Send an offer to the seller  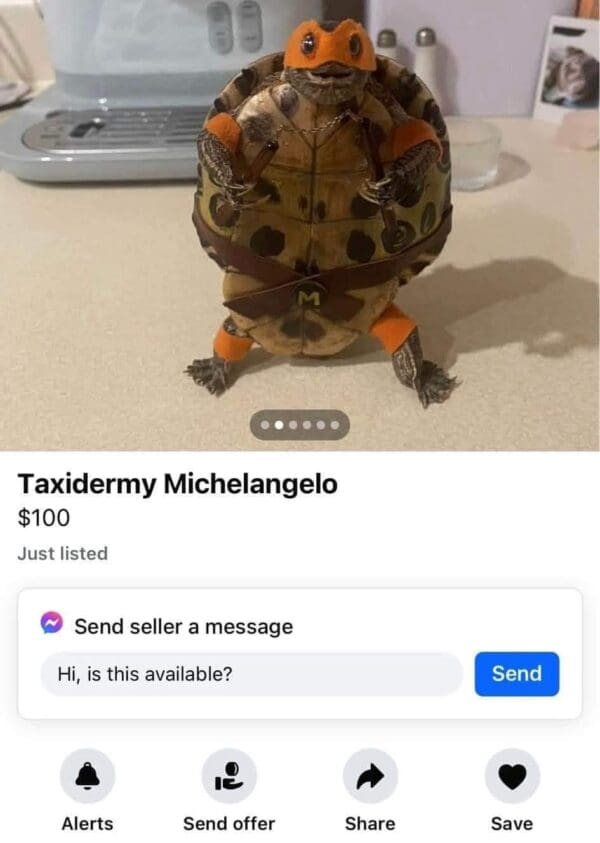click(x=229, y=776)
